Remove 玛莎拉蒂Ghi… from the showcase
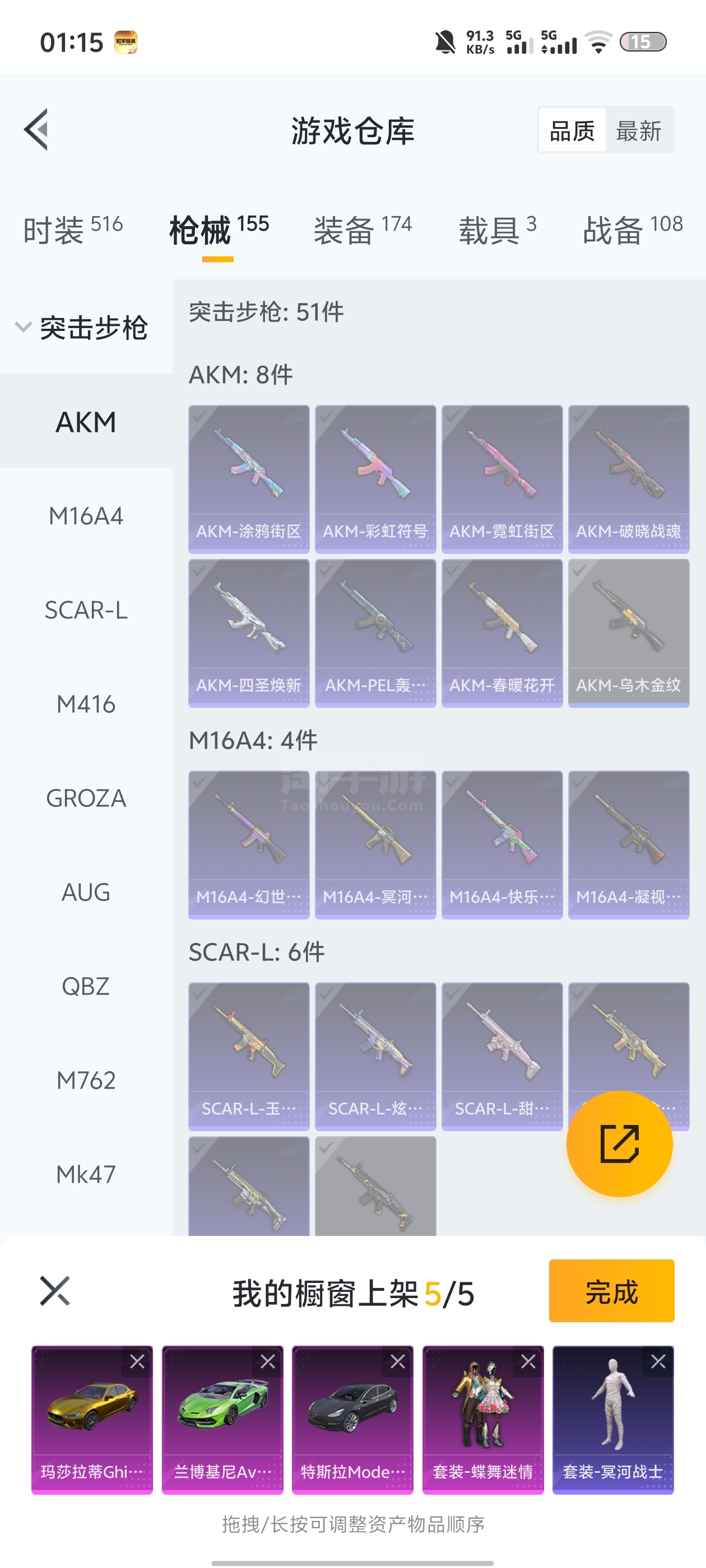 pos(138,1361)
